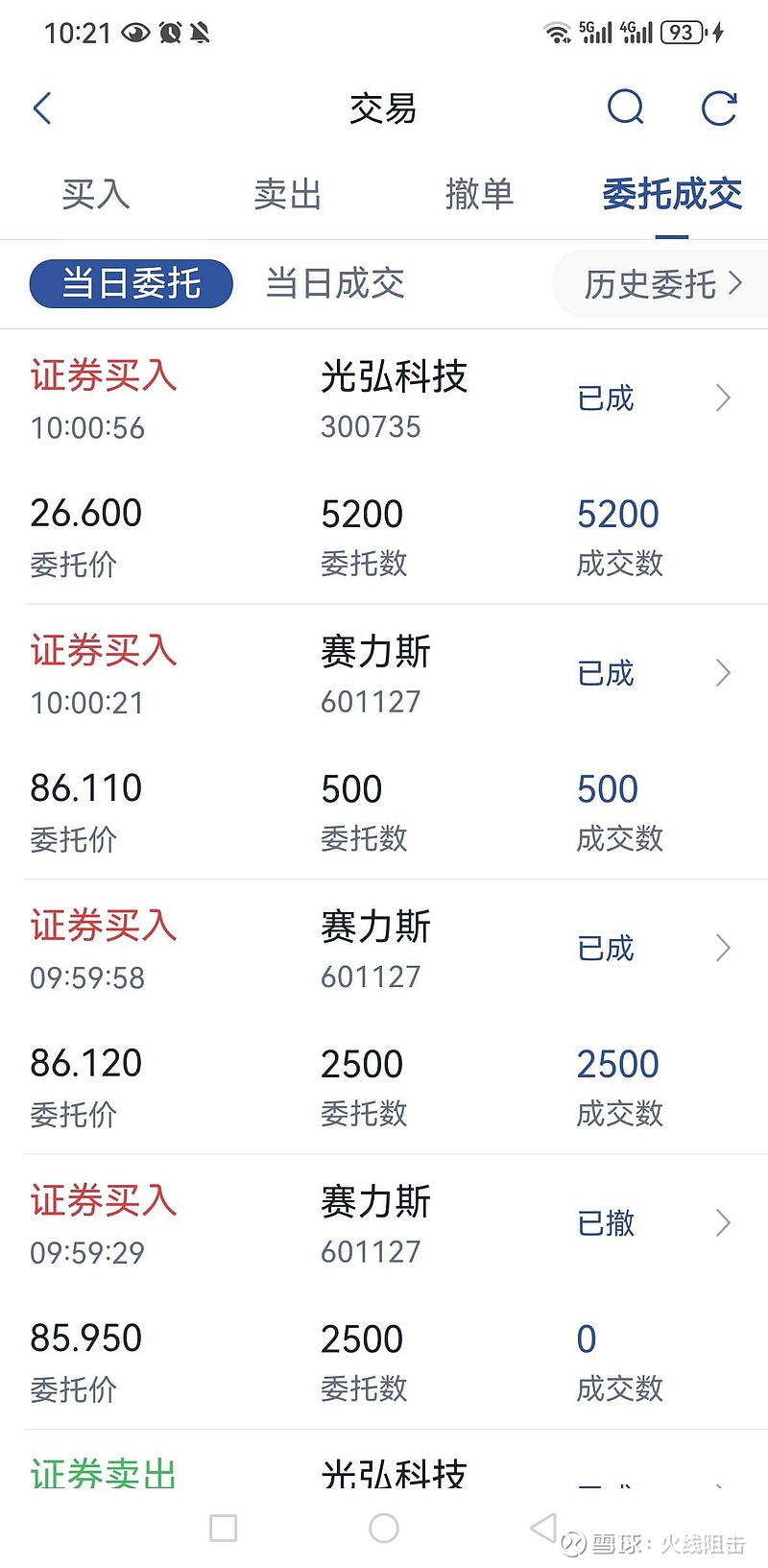
Task: Select the 当日委托 segment
Action: pyautogui.click(x=132, y=283)
